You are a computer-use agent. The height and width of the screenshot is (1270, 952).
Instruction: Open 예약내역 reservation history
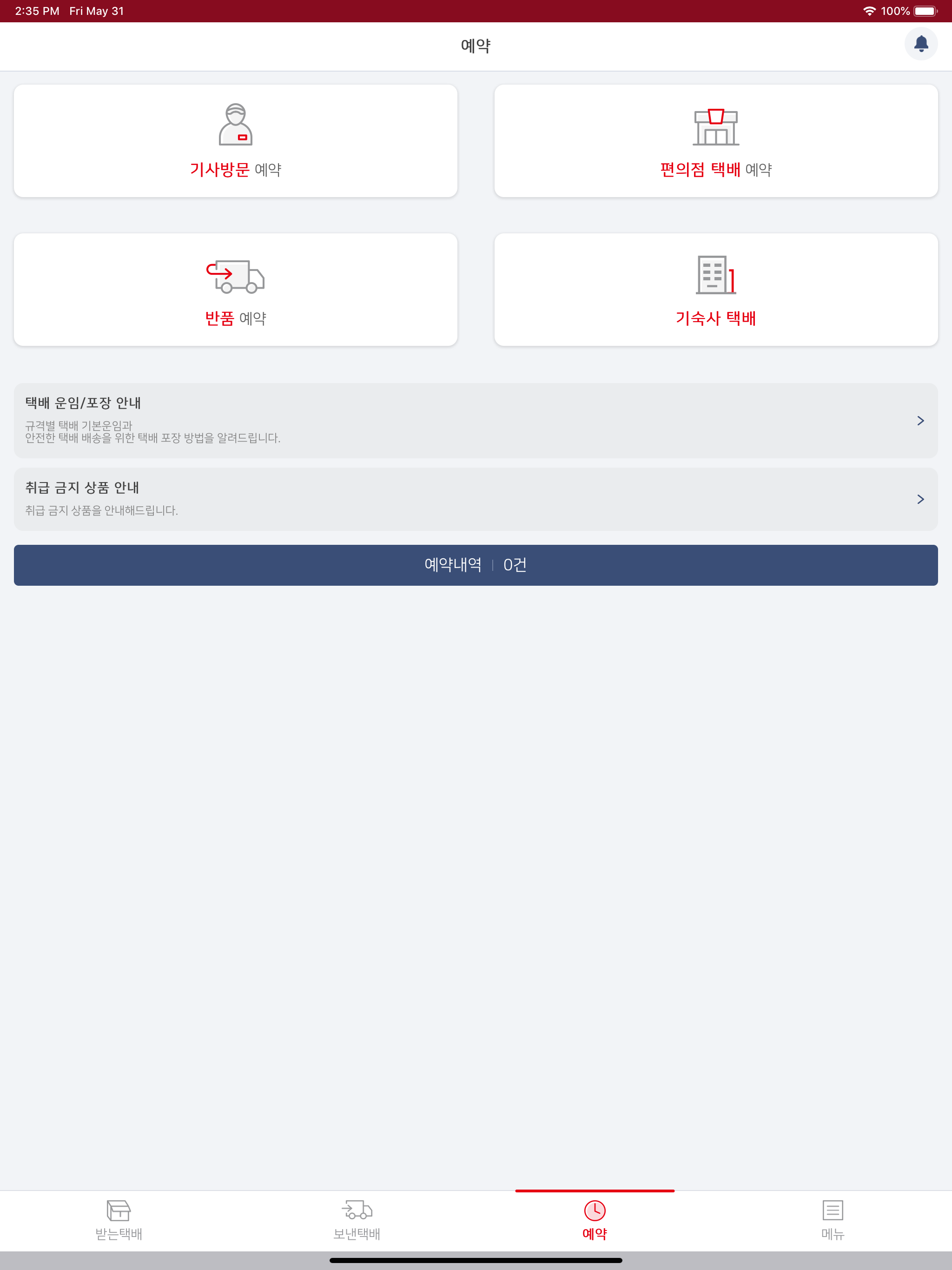click(476, 565)
